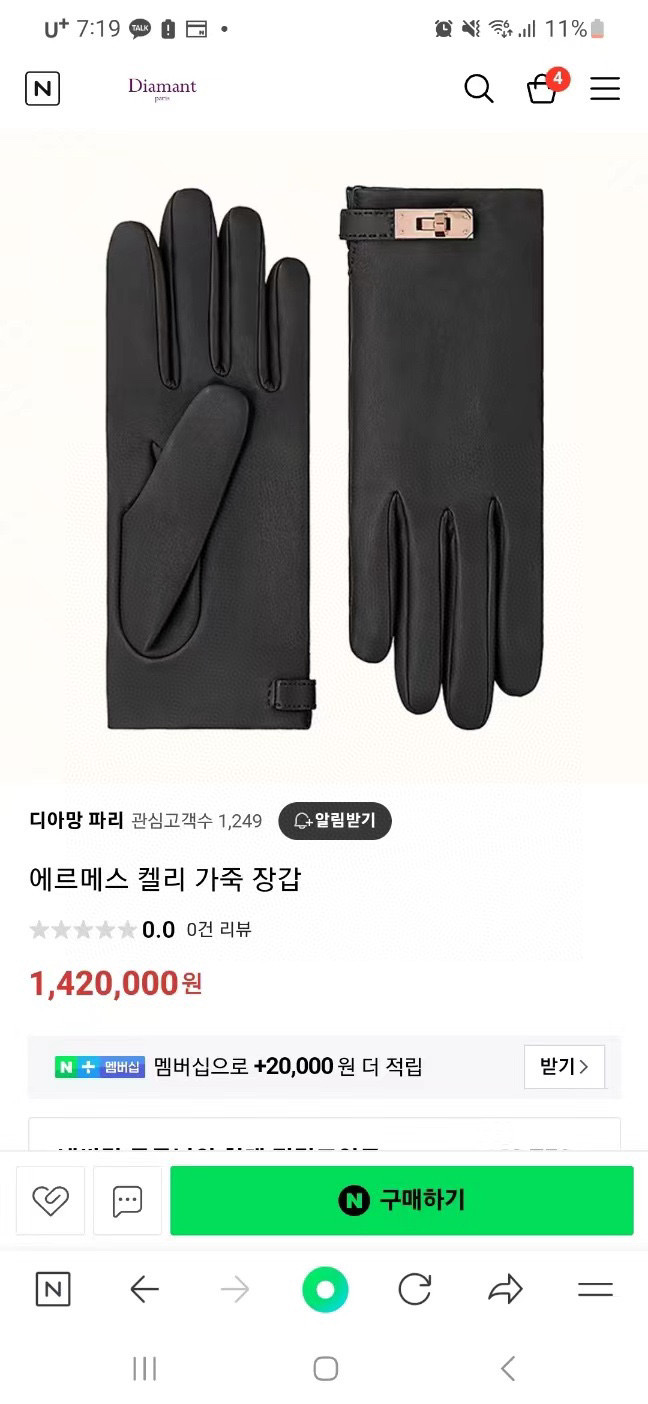Tap the green 구매하기 purchase button
648x1404 pixels.
point(401,1201)
